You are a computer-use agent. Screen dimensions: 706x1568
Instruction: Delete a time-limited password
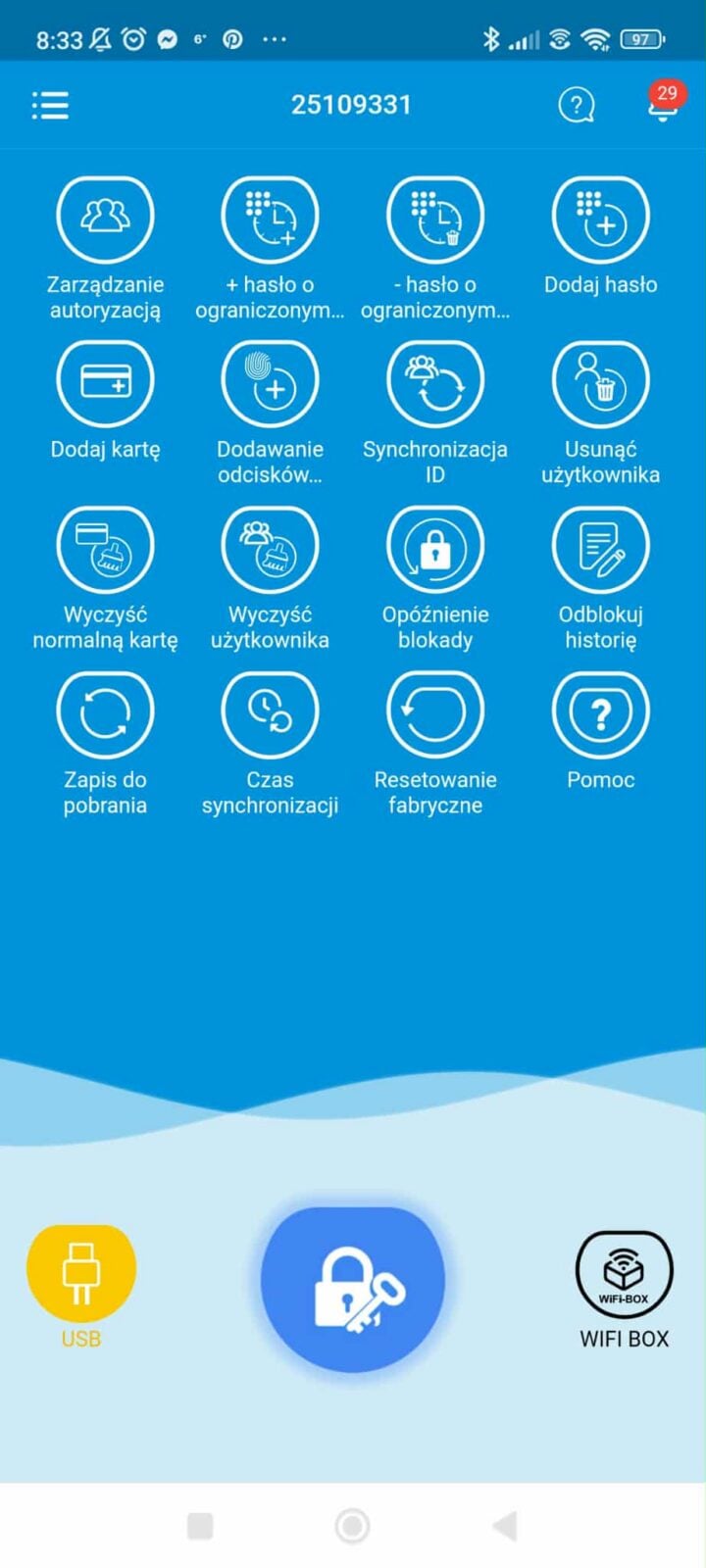click(435, 218)
